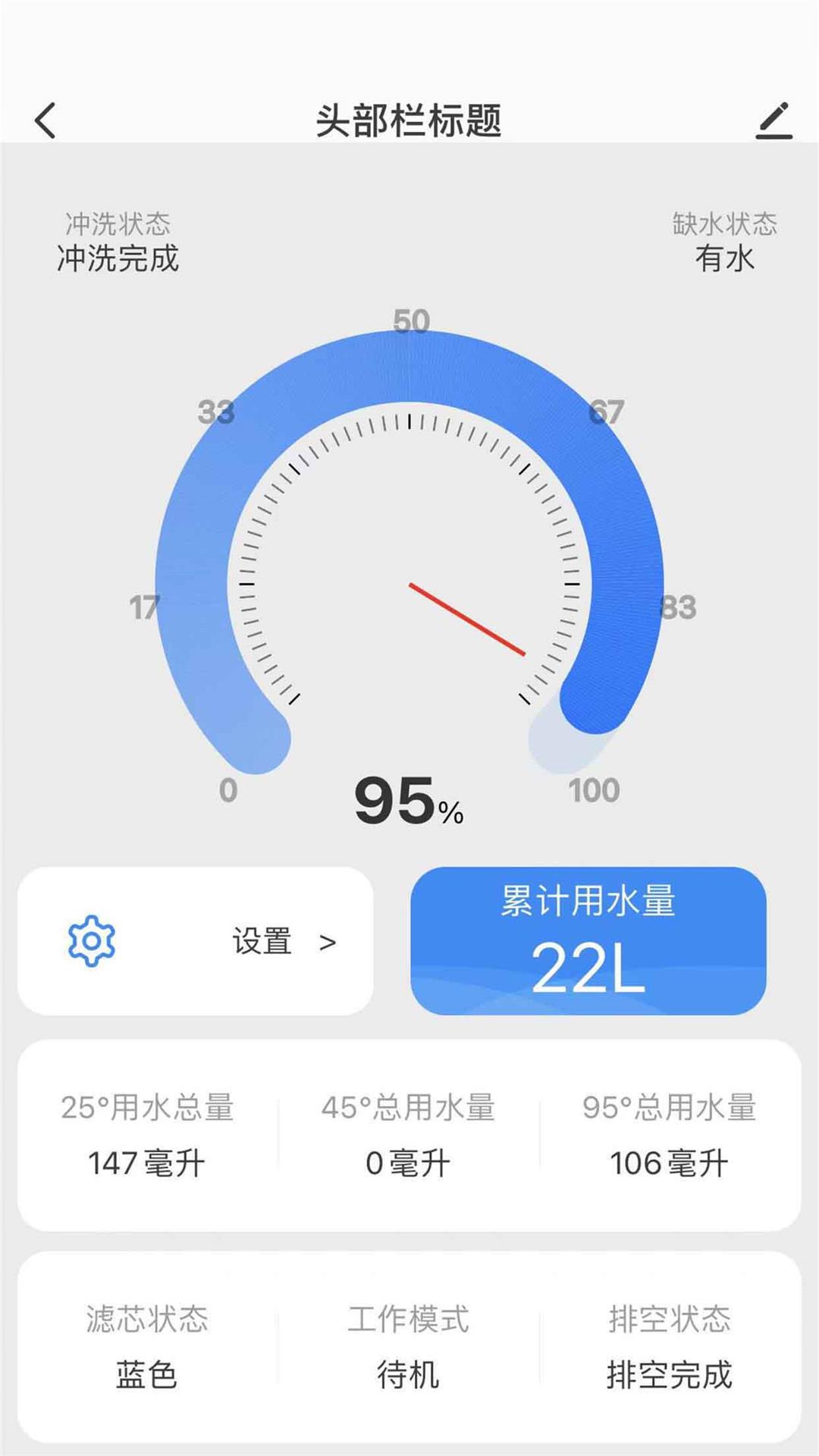Tap the edit pencil icon
Image resolution: width=819 pixels, height=1456 pixels.
(x=774, y=121)
